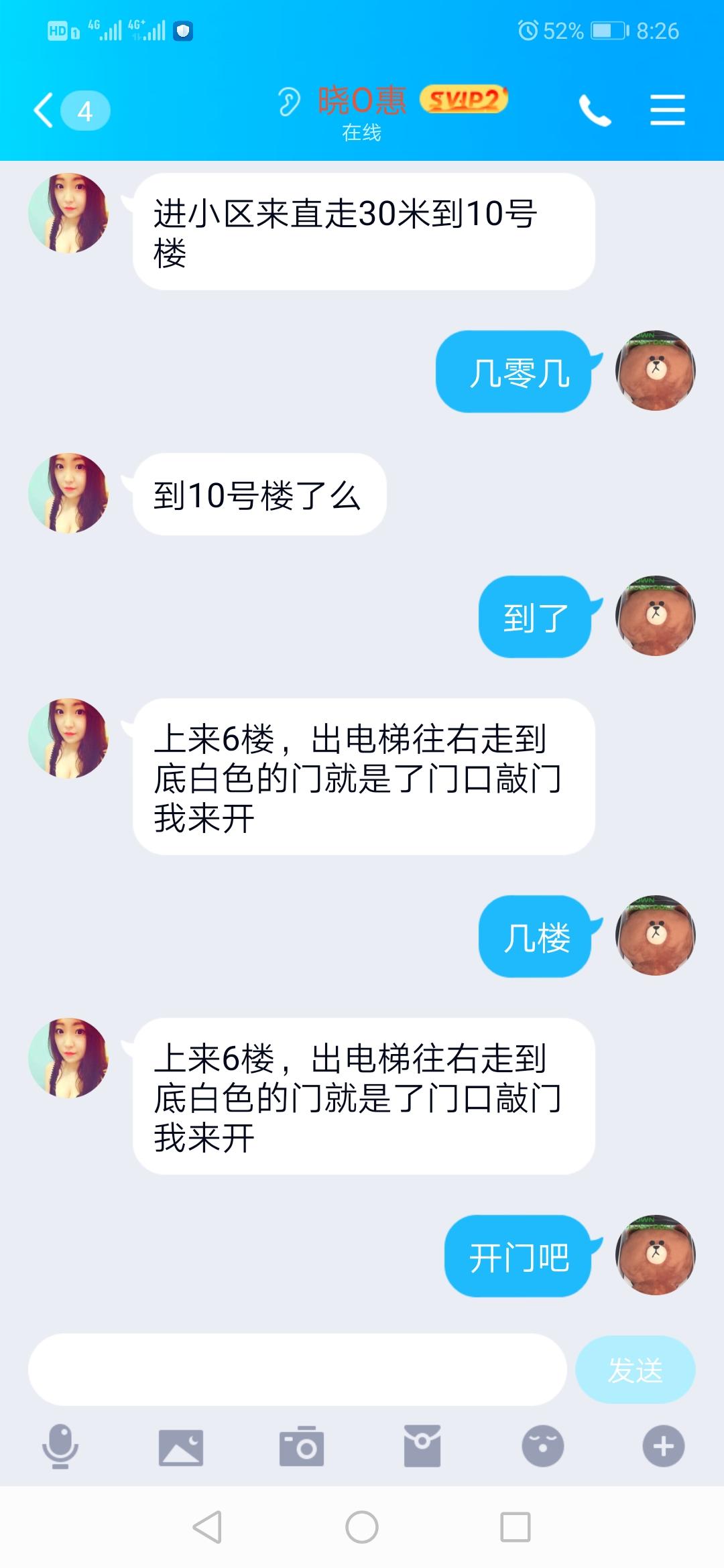Open the camera to take a photo
This screenshot has width=724, height=1568.
point(302,1447)
